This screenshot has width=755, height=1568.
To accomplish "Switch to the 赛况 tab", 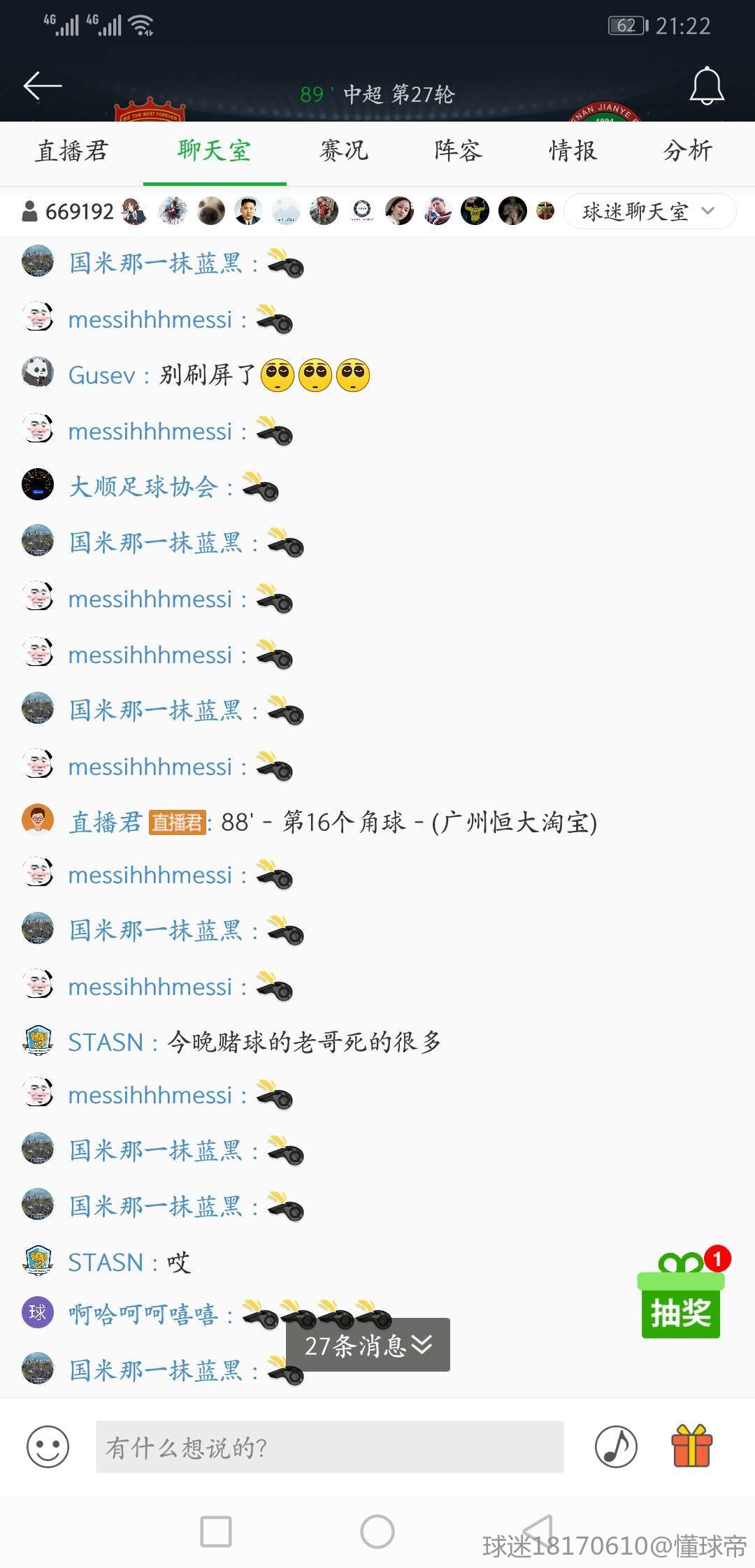I will 343,152.
